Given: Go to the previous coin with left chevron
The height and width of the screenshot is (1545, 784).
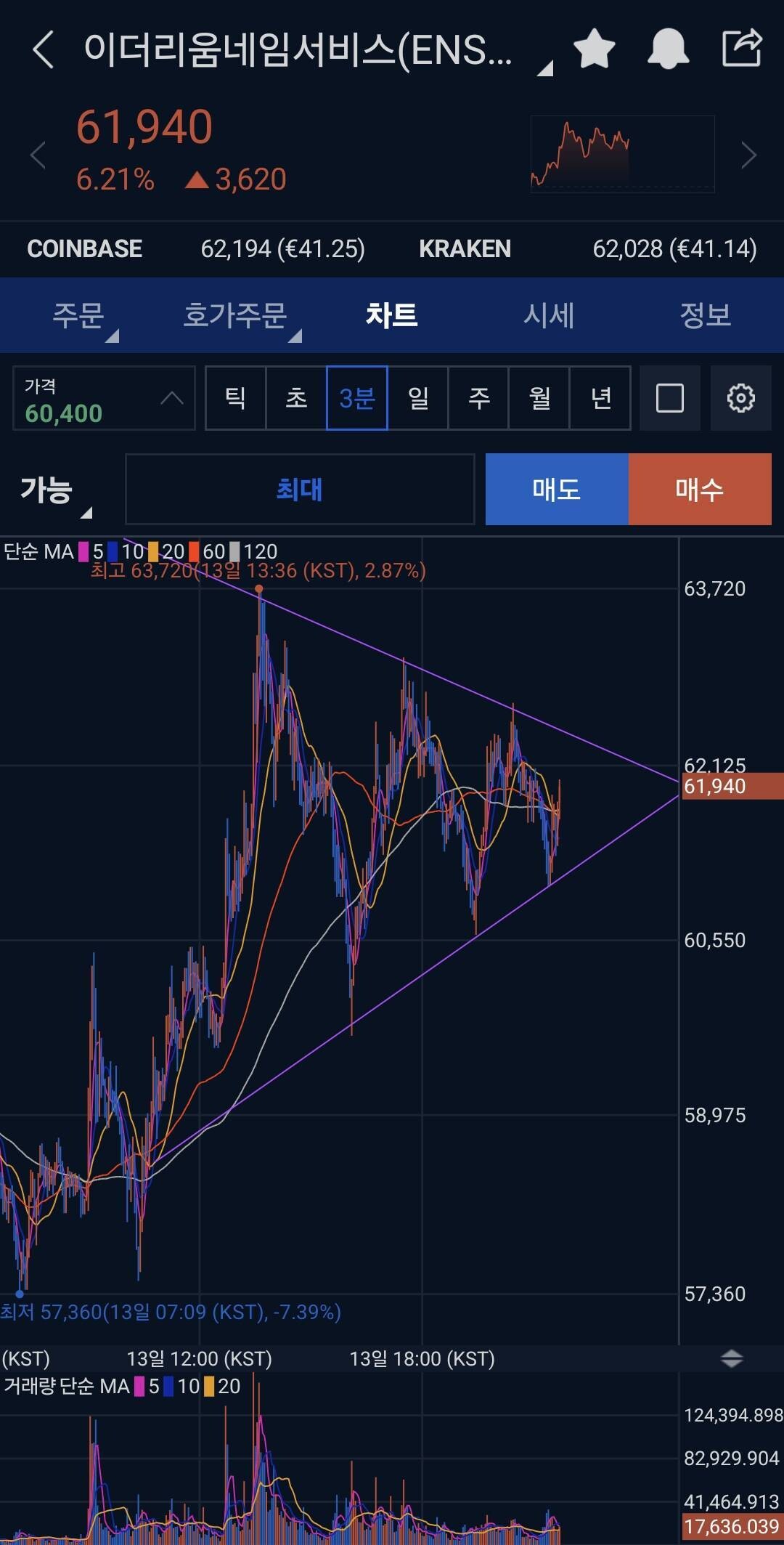Looking at the screenshot, I should (38, 155).
